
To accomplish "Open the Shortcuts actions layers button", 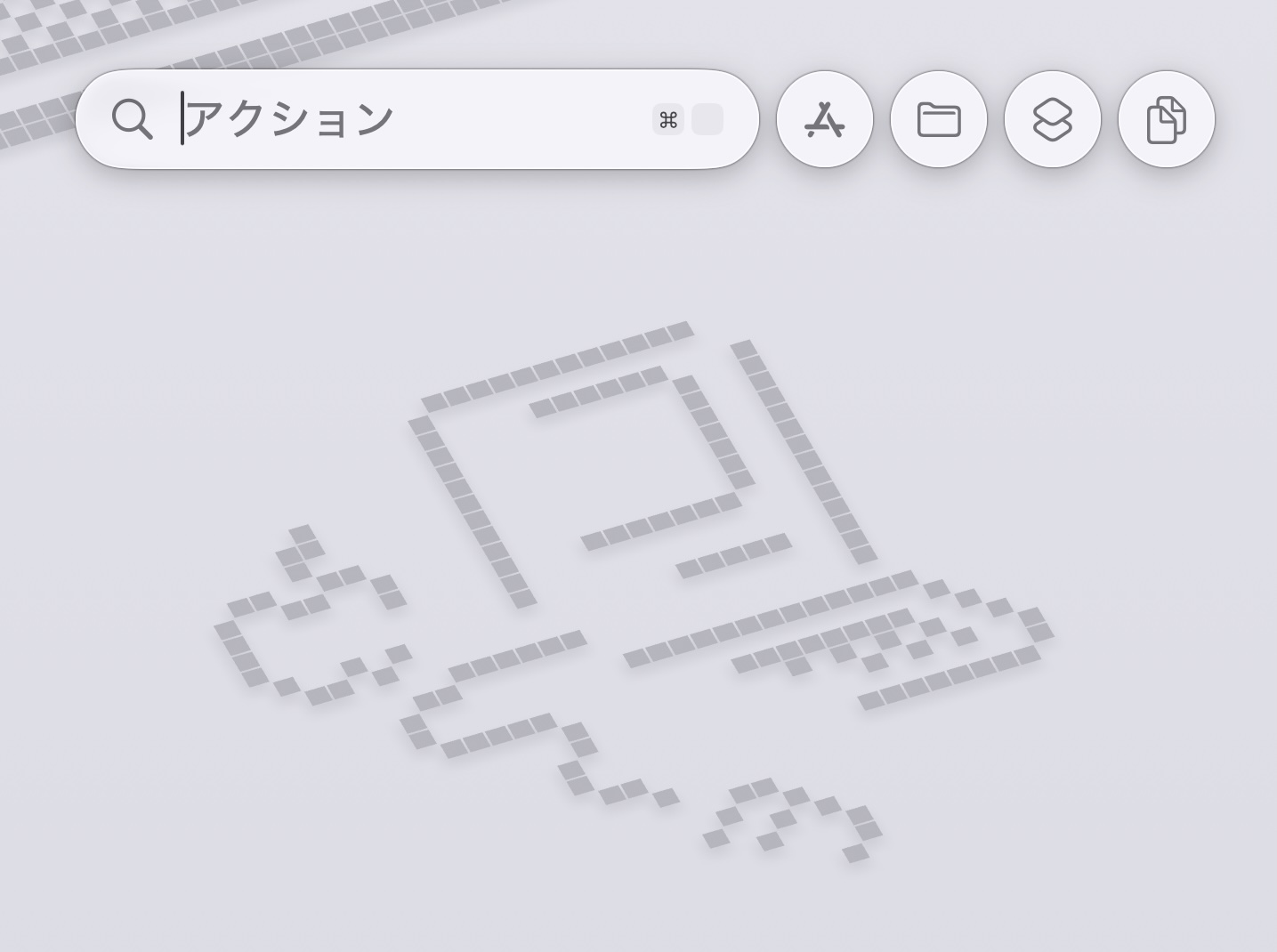I will click(x=1052, y=119).
